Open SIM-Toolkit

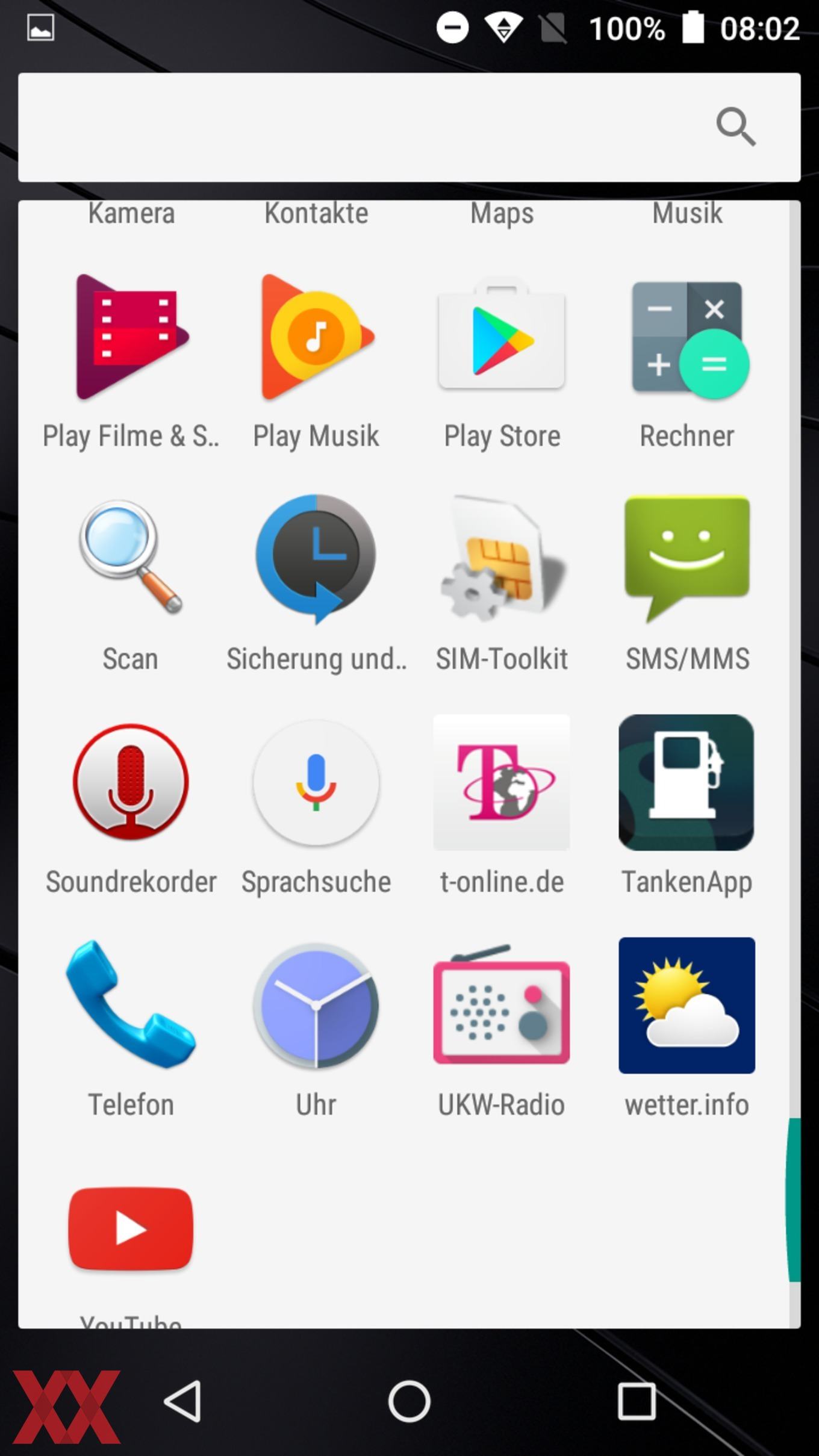(502, 557)
